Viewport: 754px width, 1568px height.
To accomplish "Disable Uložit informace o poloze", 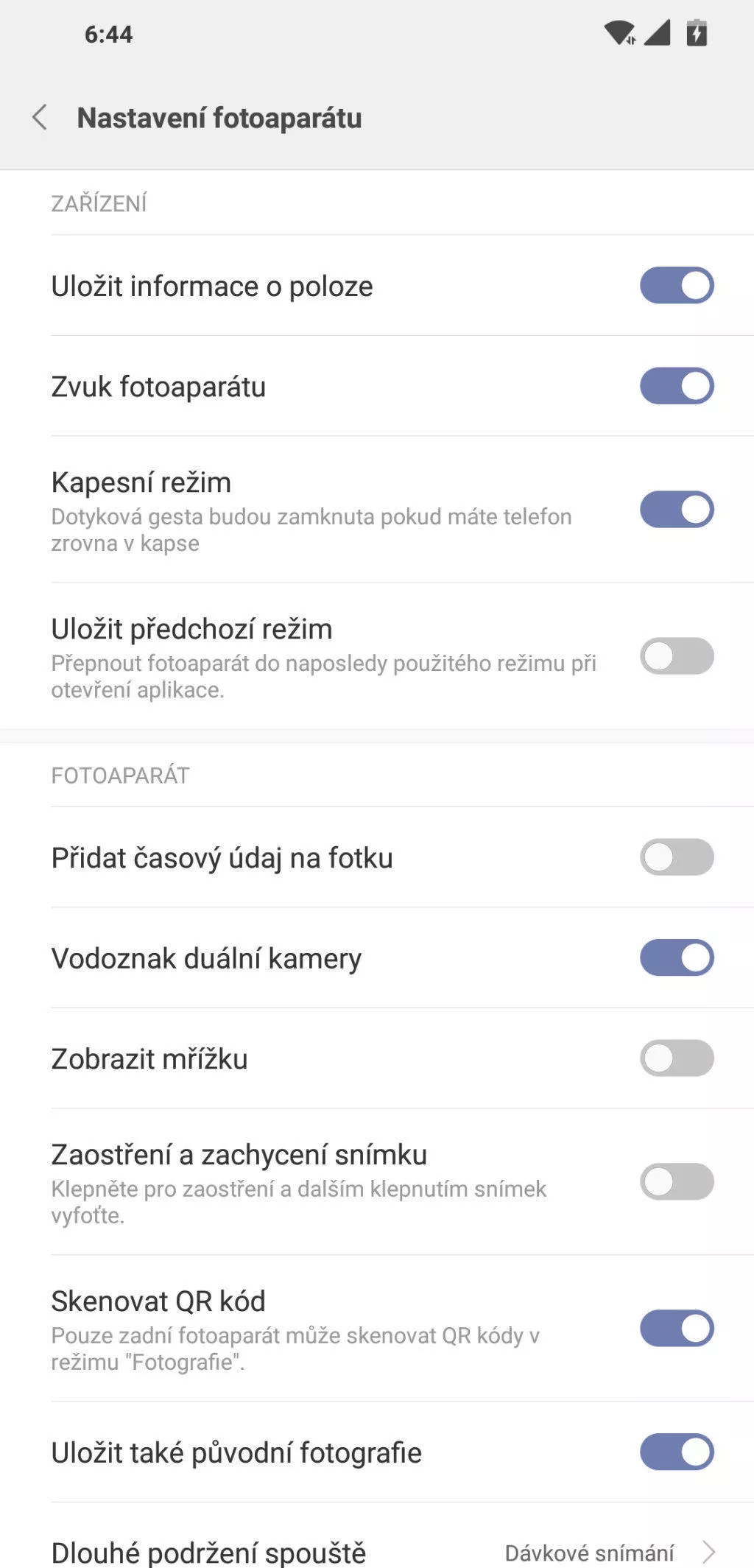I will 677,286.
